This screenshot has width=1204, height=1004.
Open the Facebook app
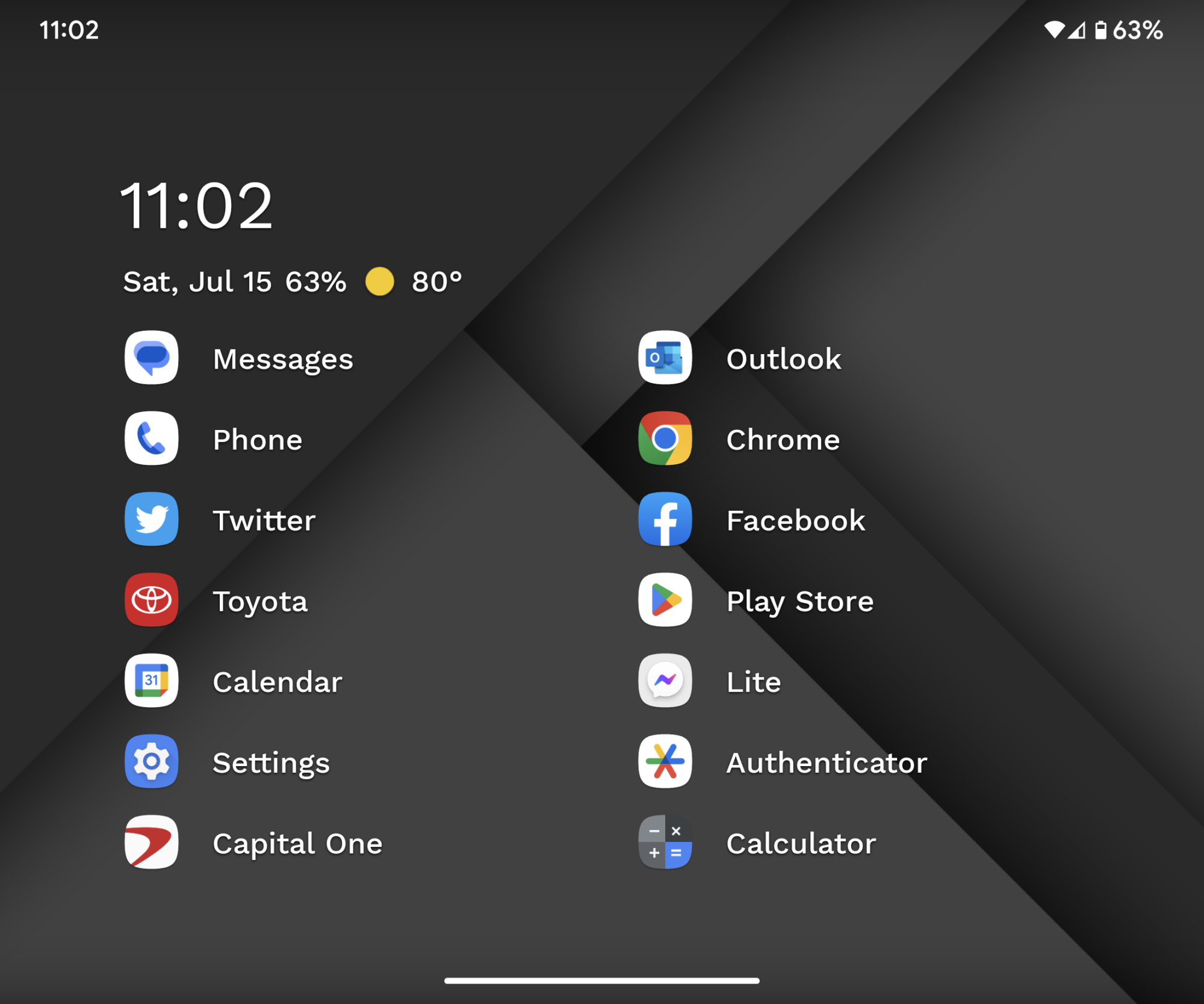click(665, 519)
